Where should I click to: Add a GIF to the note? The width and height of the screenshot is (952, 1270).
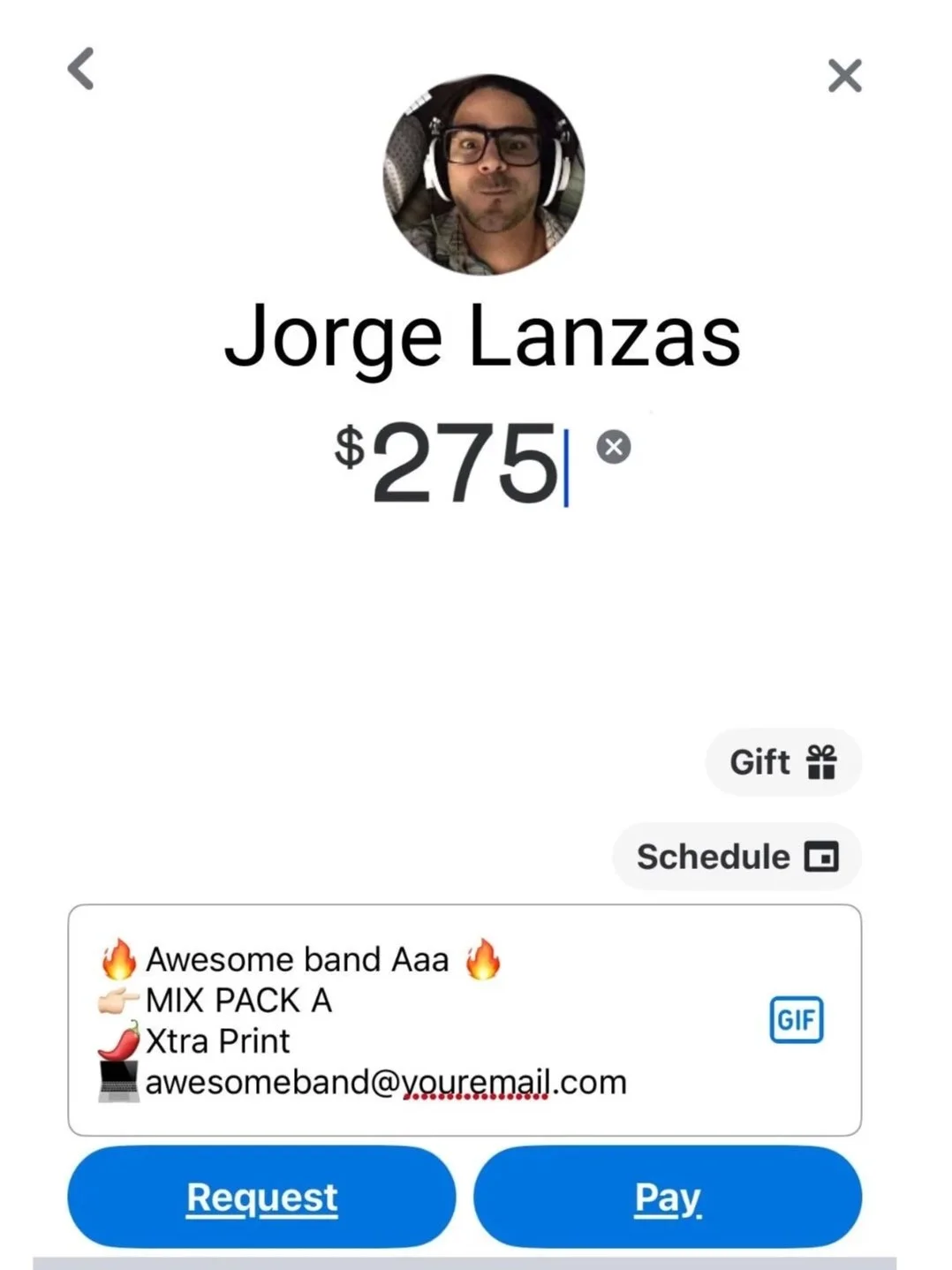(796, 1020)
